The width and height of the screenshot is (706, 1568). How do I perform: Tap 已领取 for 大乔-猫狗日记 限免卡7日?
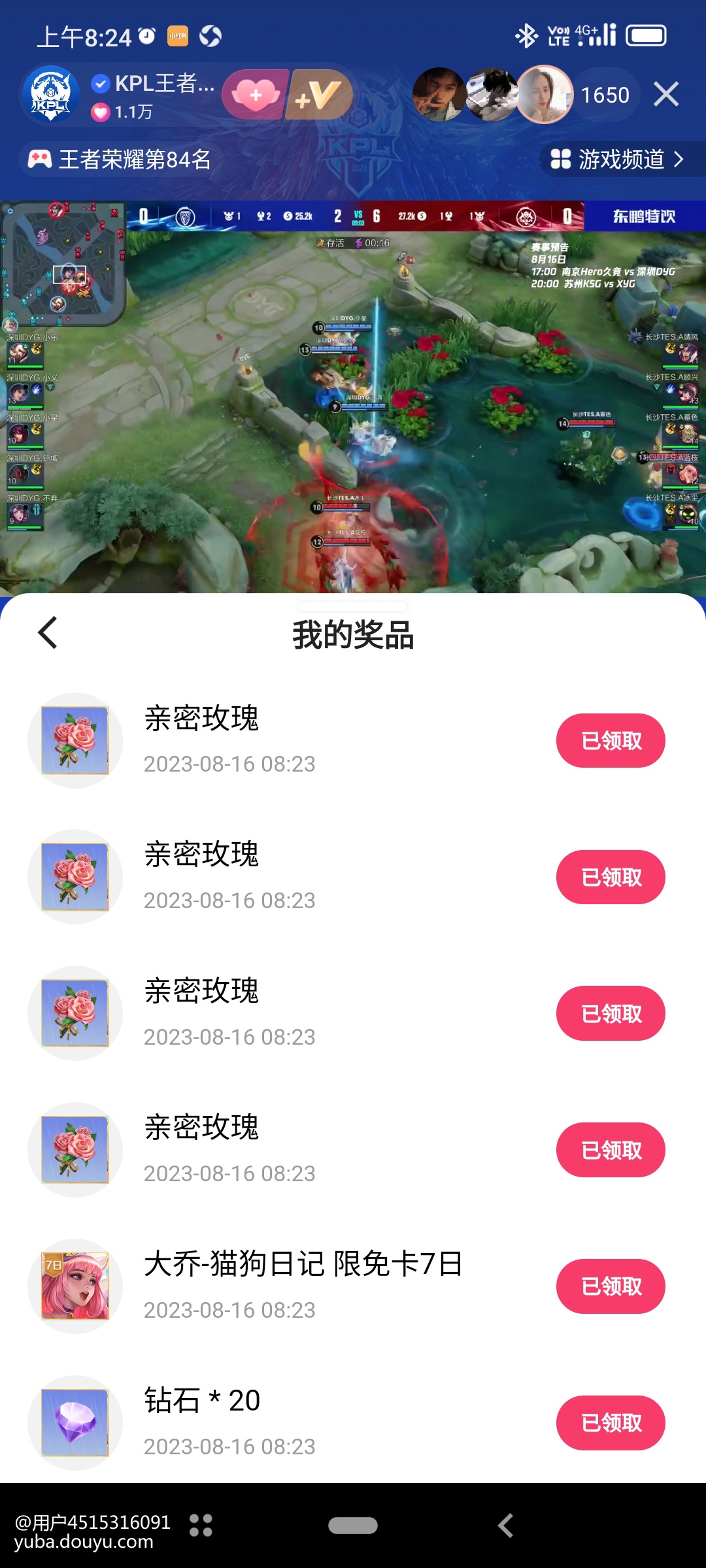point(610,1286)
